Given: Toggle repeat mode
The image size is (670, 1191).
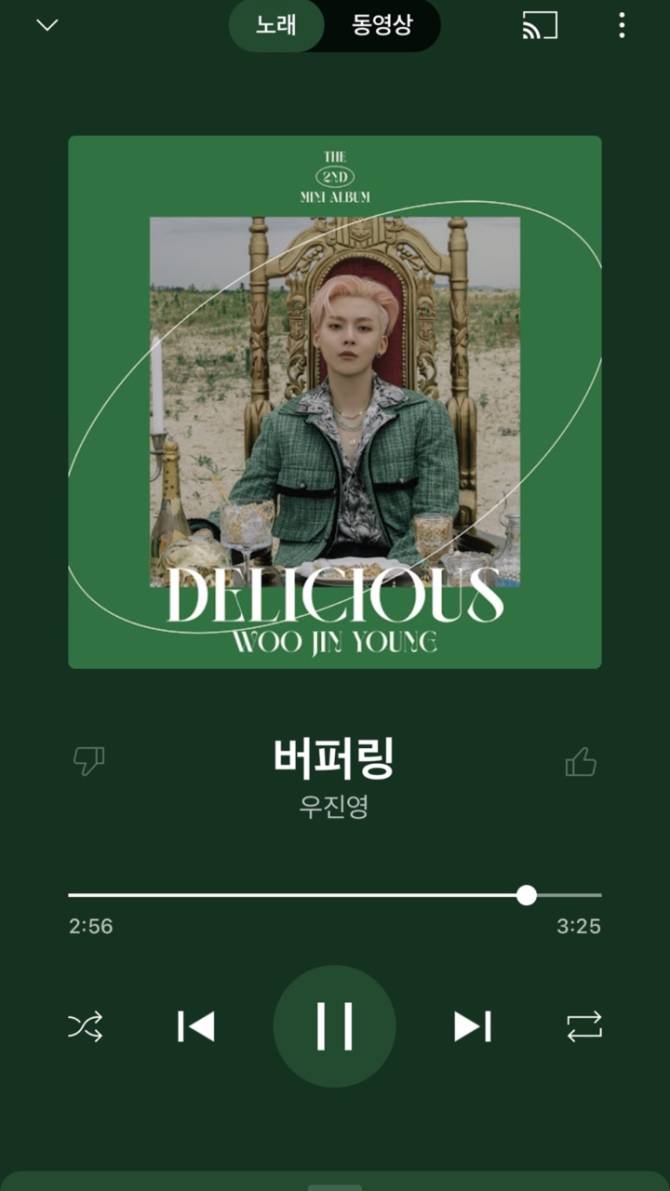Looking at the screenshot, I should [584, 1026].
